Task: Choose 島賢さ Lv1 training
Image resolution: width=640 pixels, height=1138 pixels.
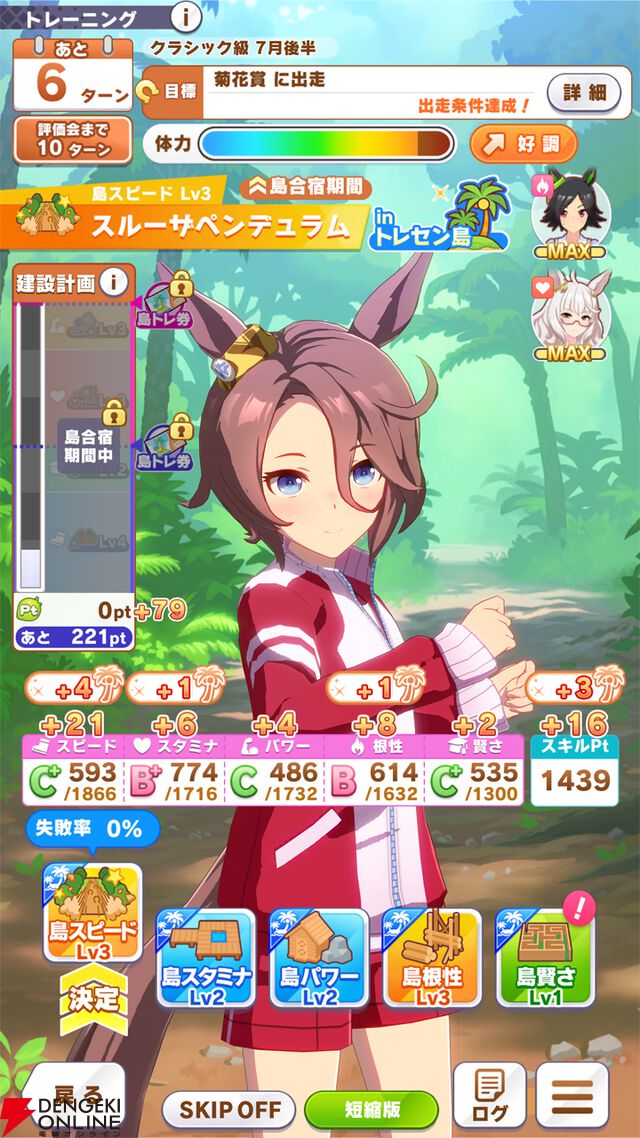Action: (x=545, y=957)
